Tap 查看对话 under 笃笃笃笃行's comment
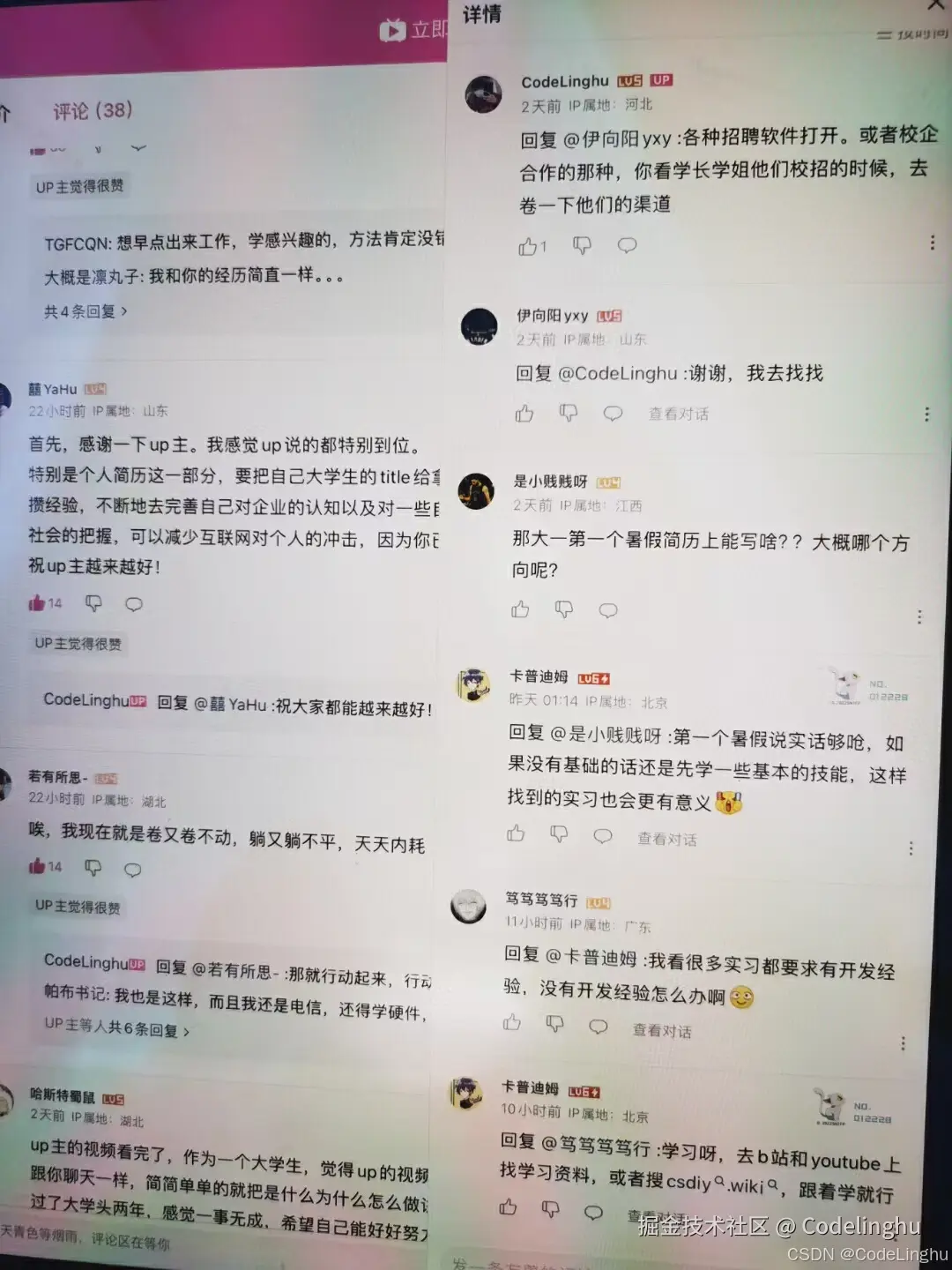The width and height of the screenshot is (952, 1270). tap(662, 1030)
